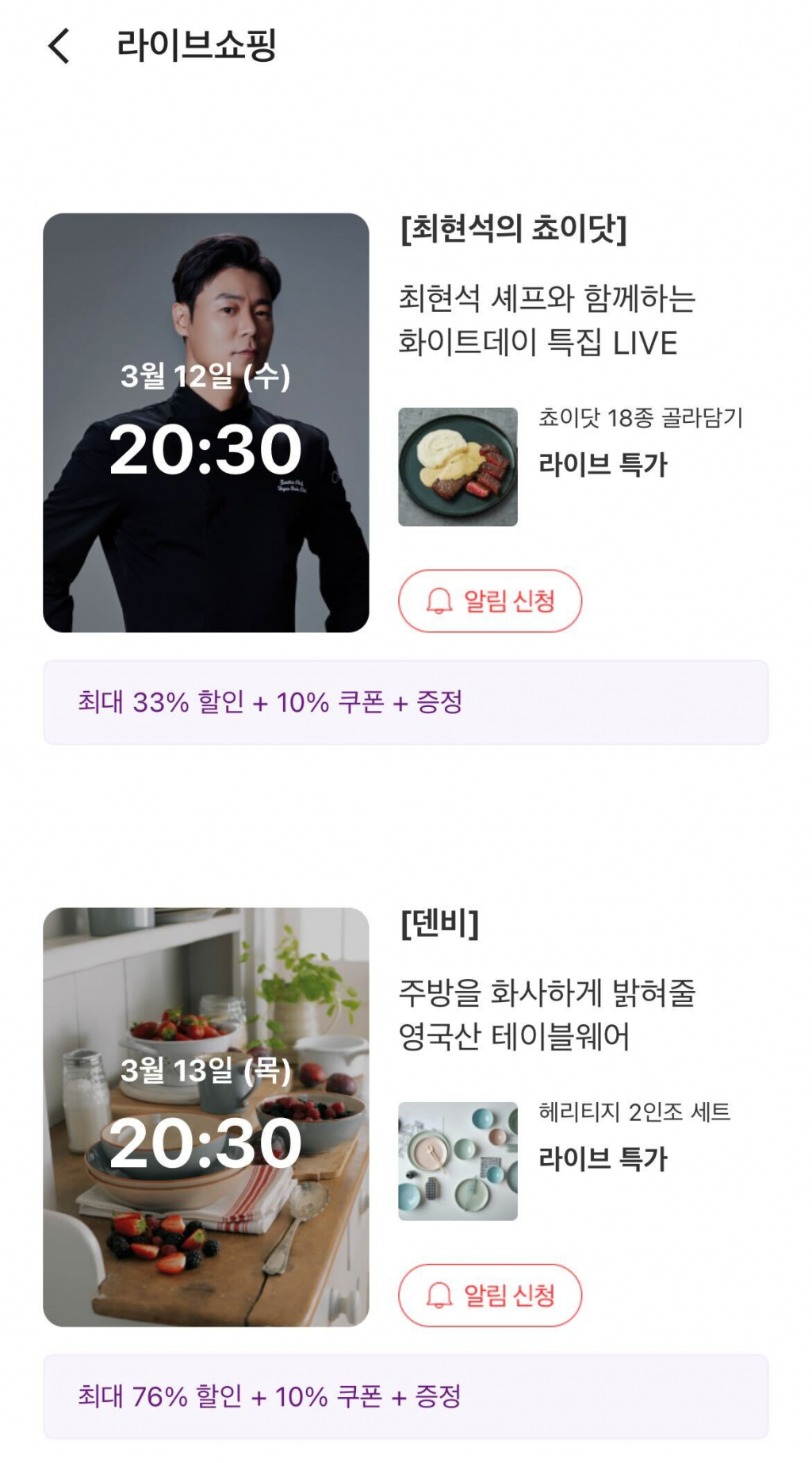
Task: Tap 알림 신청 for 최현석의 쵸이닷 live
Action: pyautogui.click(x=489, y=601)
